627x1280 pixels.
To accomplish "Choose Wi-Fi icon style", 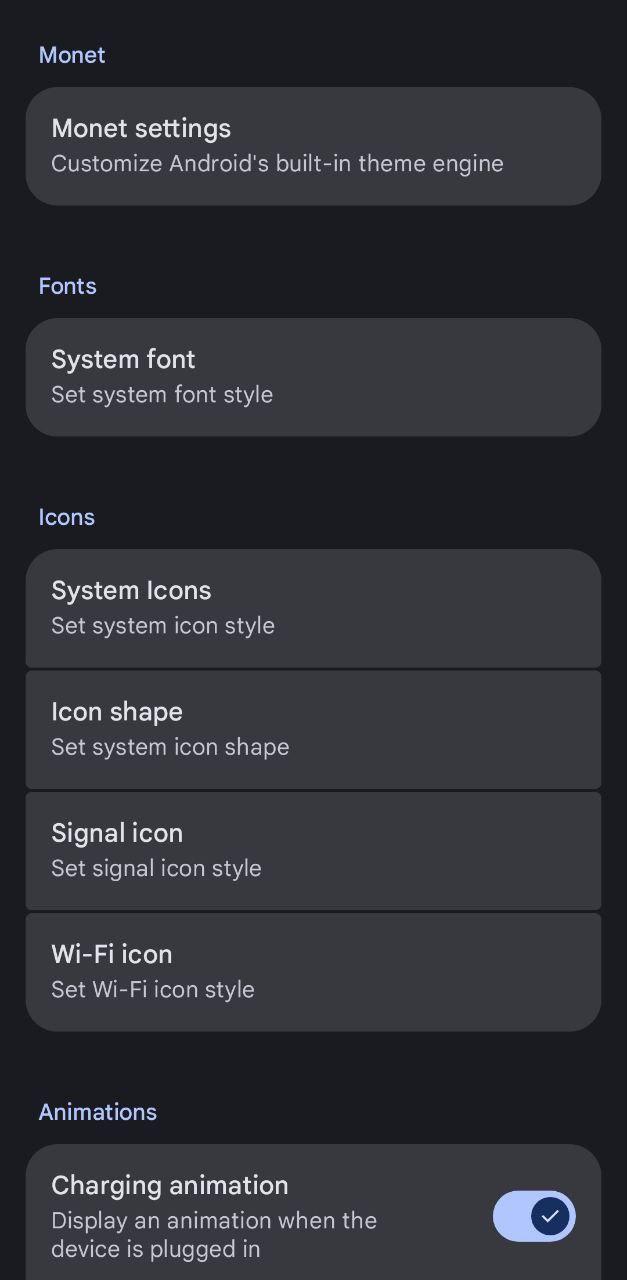I will click(313, 971).
